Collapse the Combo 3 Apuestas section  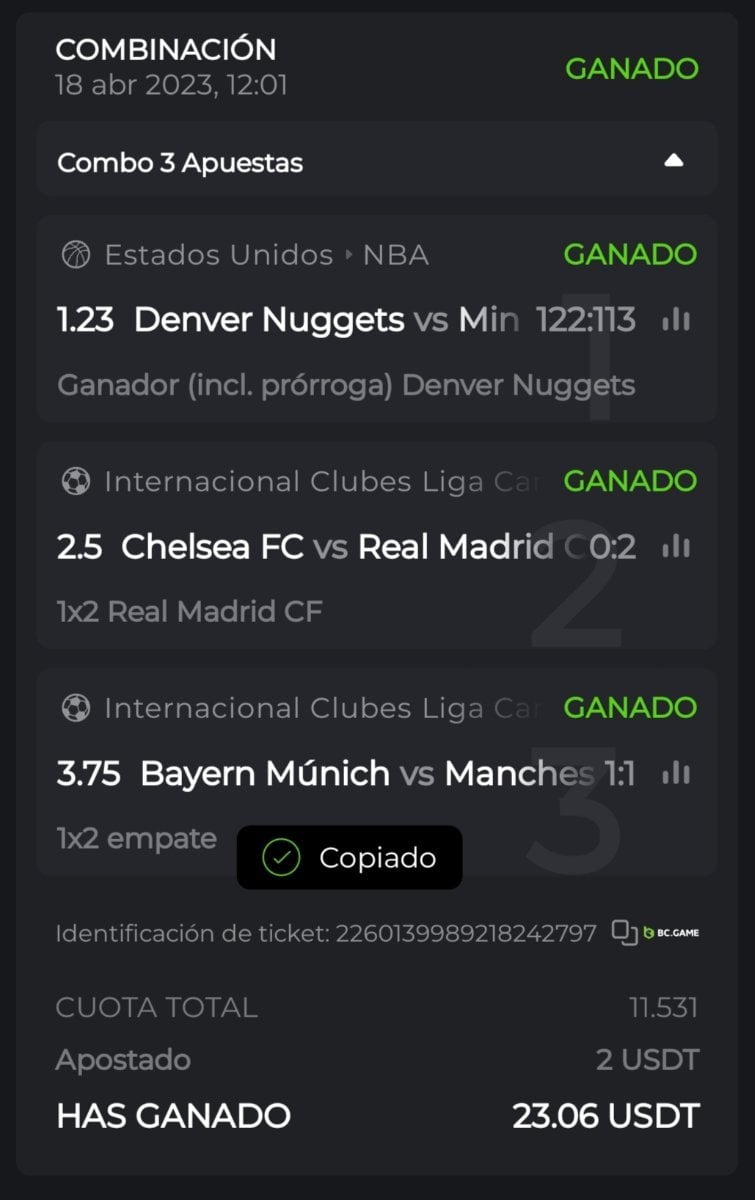click(673, 161)
